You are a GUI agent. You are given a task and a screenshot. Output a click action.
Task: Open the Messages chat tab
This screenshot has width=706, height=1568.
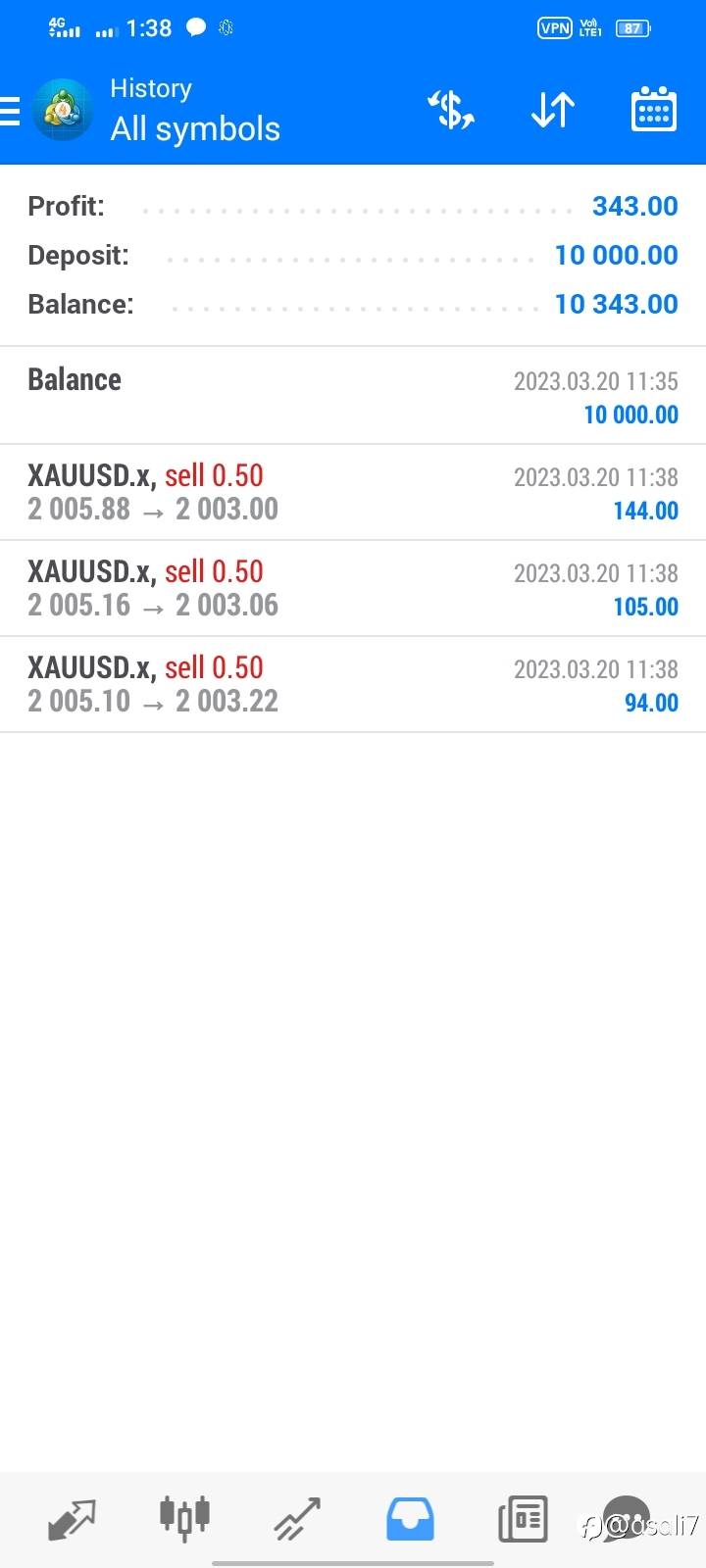[627, 1518]
